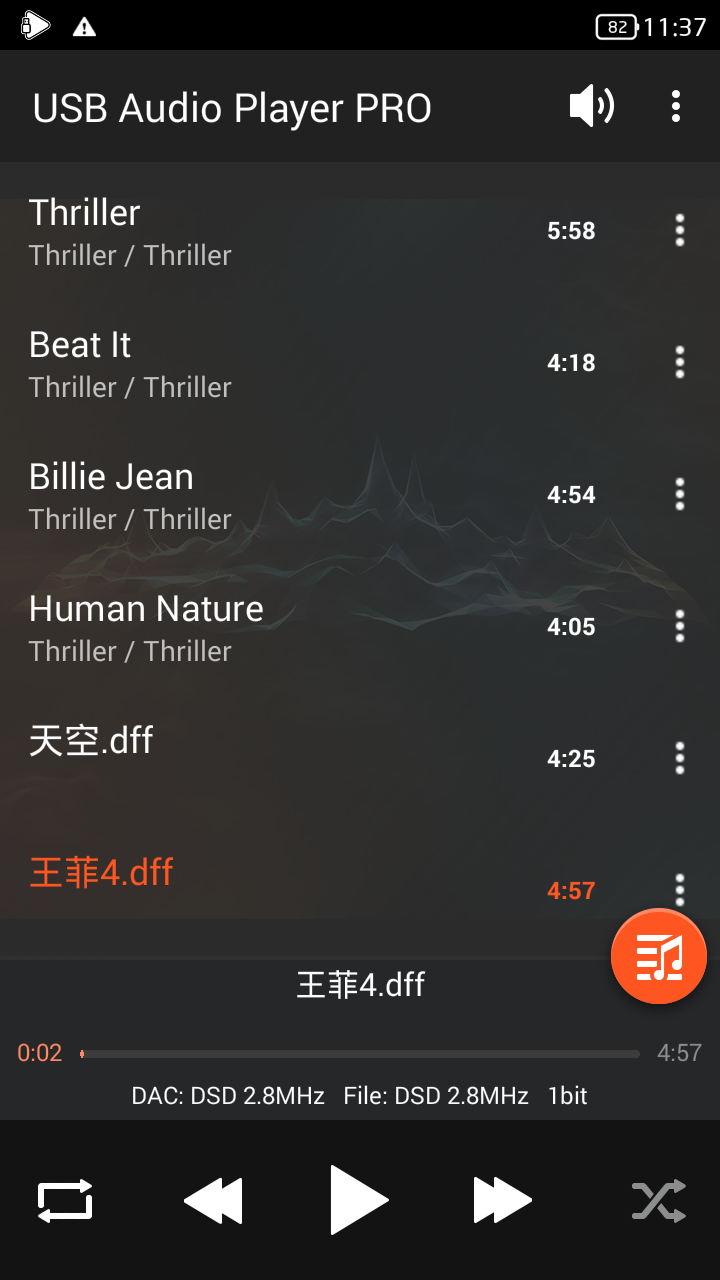Open the overflow menu in the top bar
Viewport: 720px width, 1280px height.
click(676, 106)
